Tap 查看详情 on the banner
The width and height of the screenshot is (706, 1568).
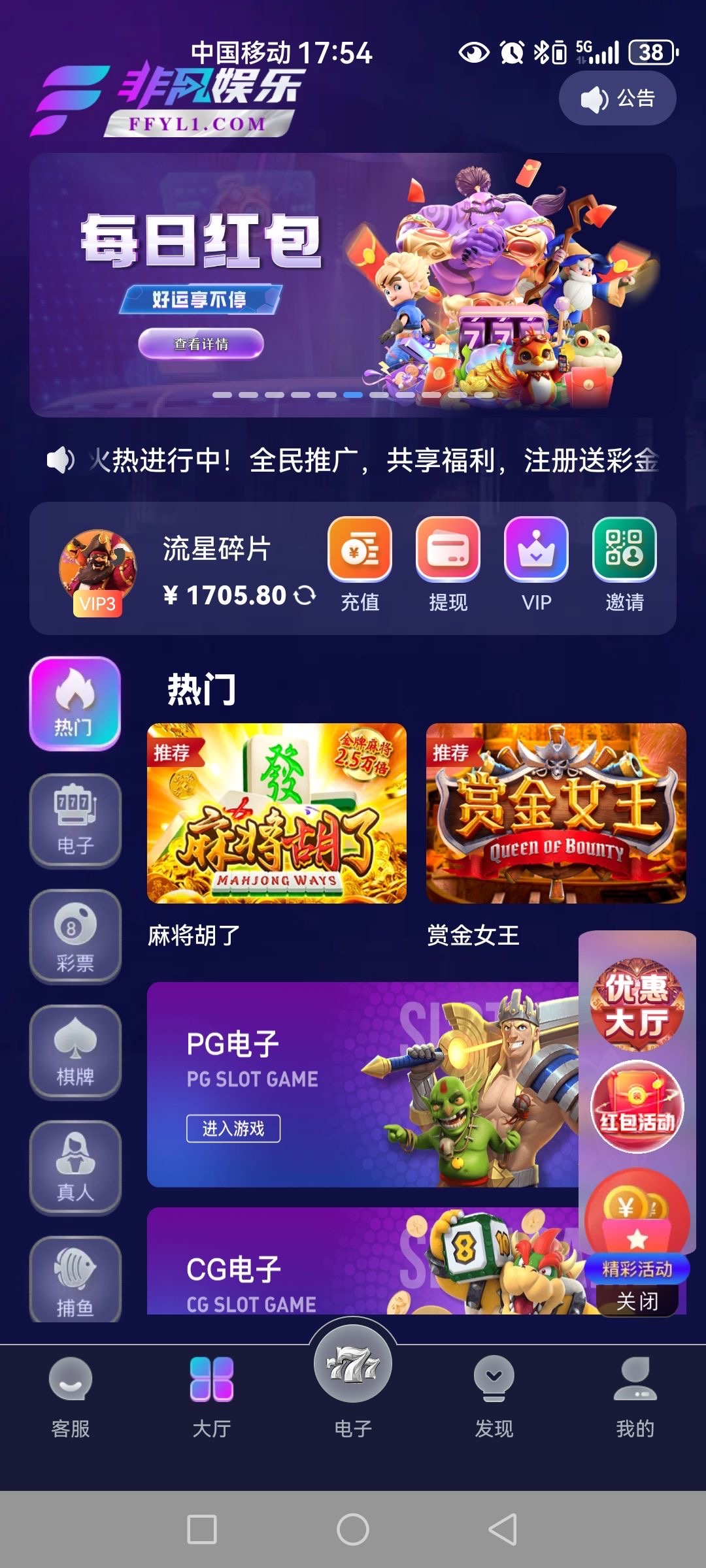click(x=201, y=344)
